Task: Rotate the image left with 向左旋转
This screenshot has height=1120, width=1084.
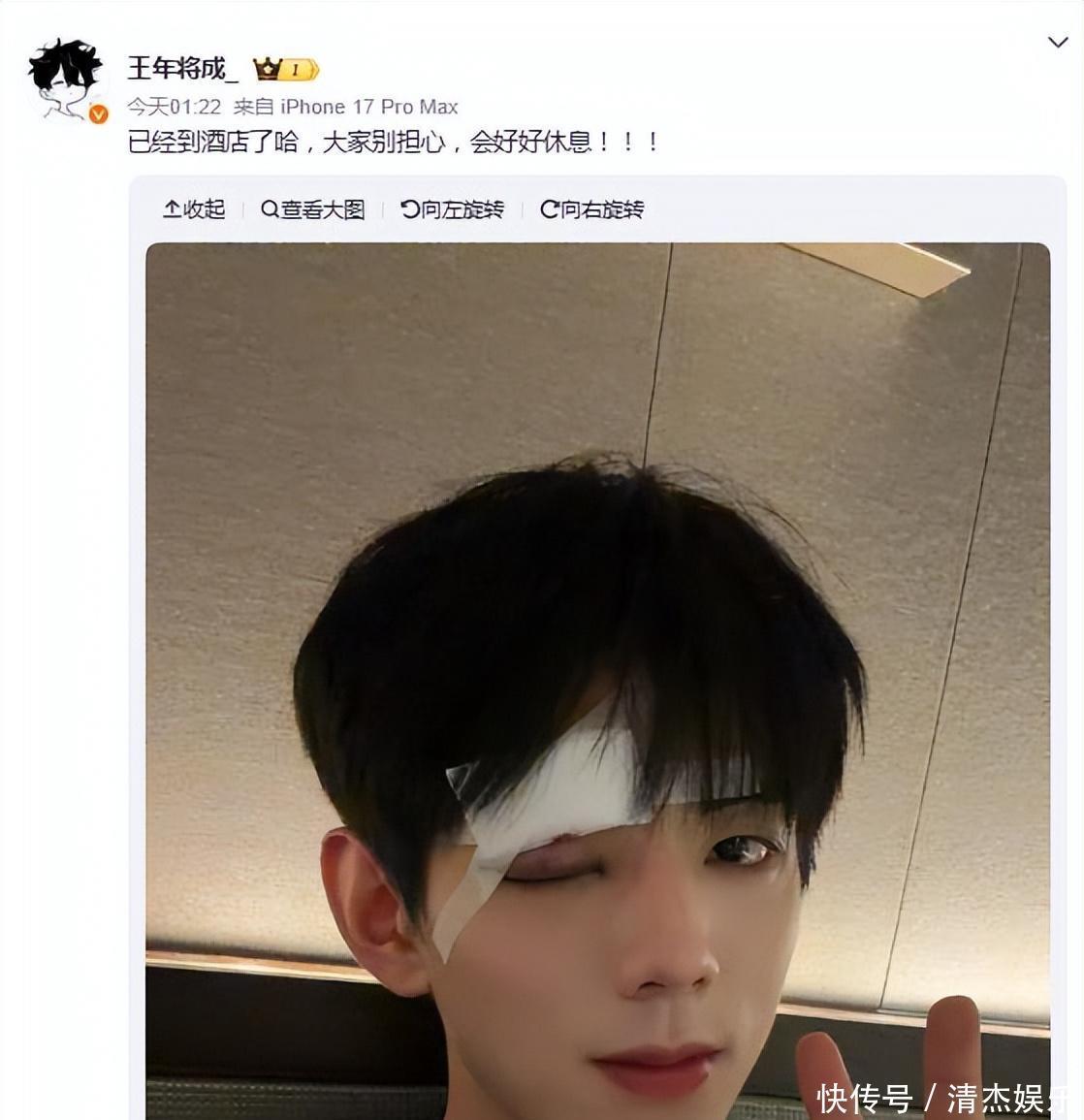Action: [453, 209]
